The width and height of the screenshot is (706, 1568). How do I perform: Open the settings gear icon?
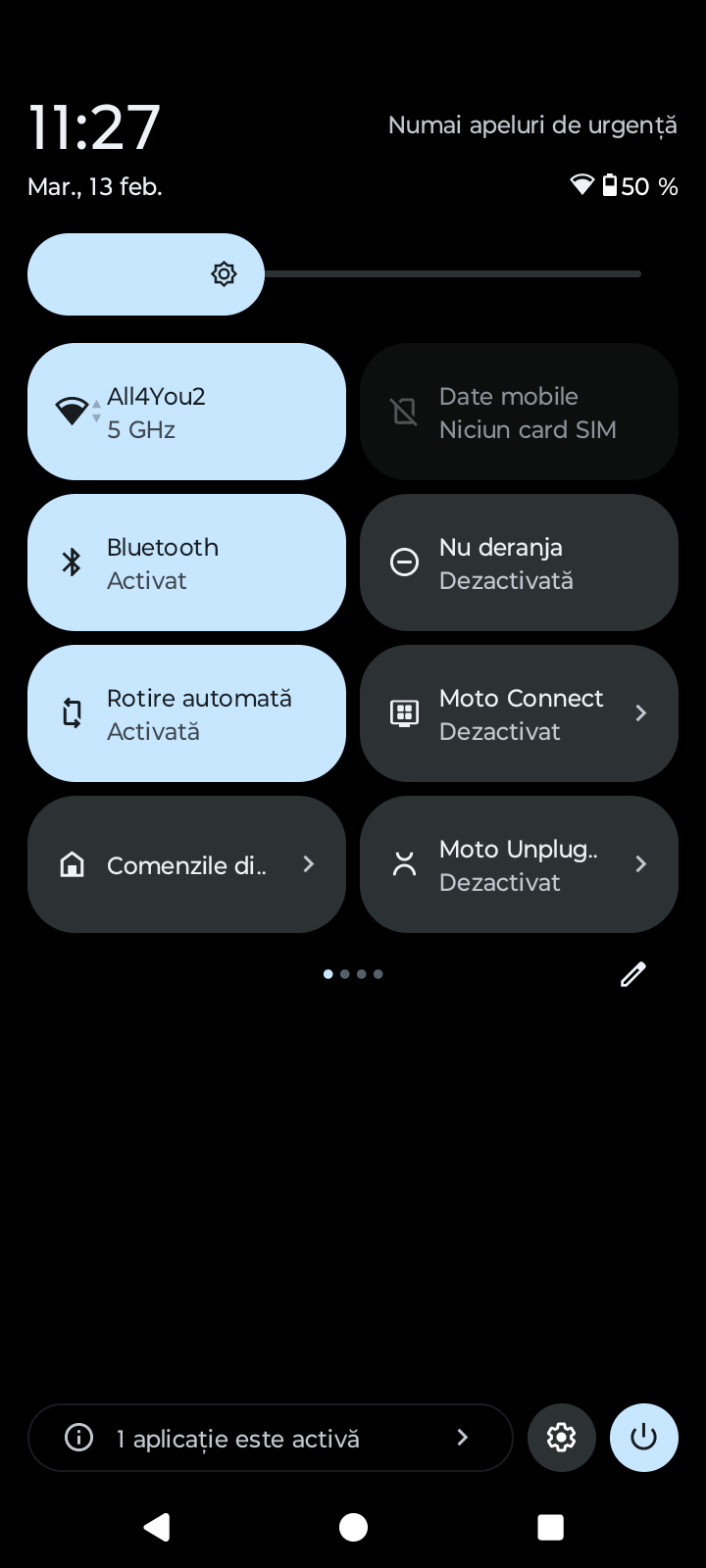click(x=562, y=1438)
